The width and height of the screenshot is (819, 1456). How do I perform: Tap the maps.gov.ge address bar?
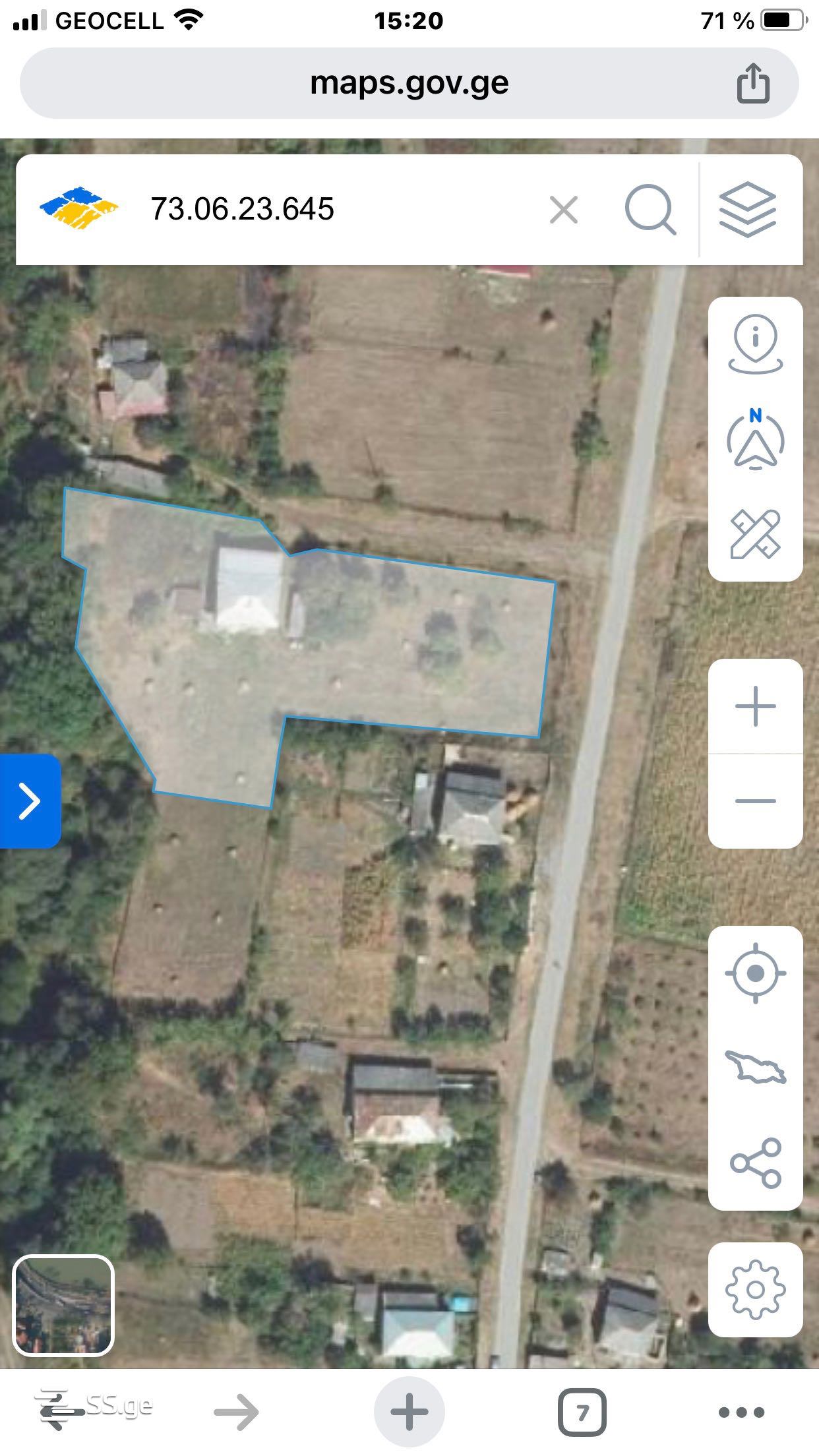[409, 83]
